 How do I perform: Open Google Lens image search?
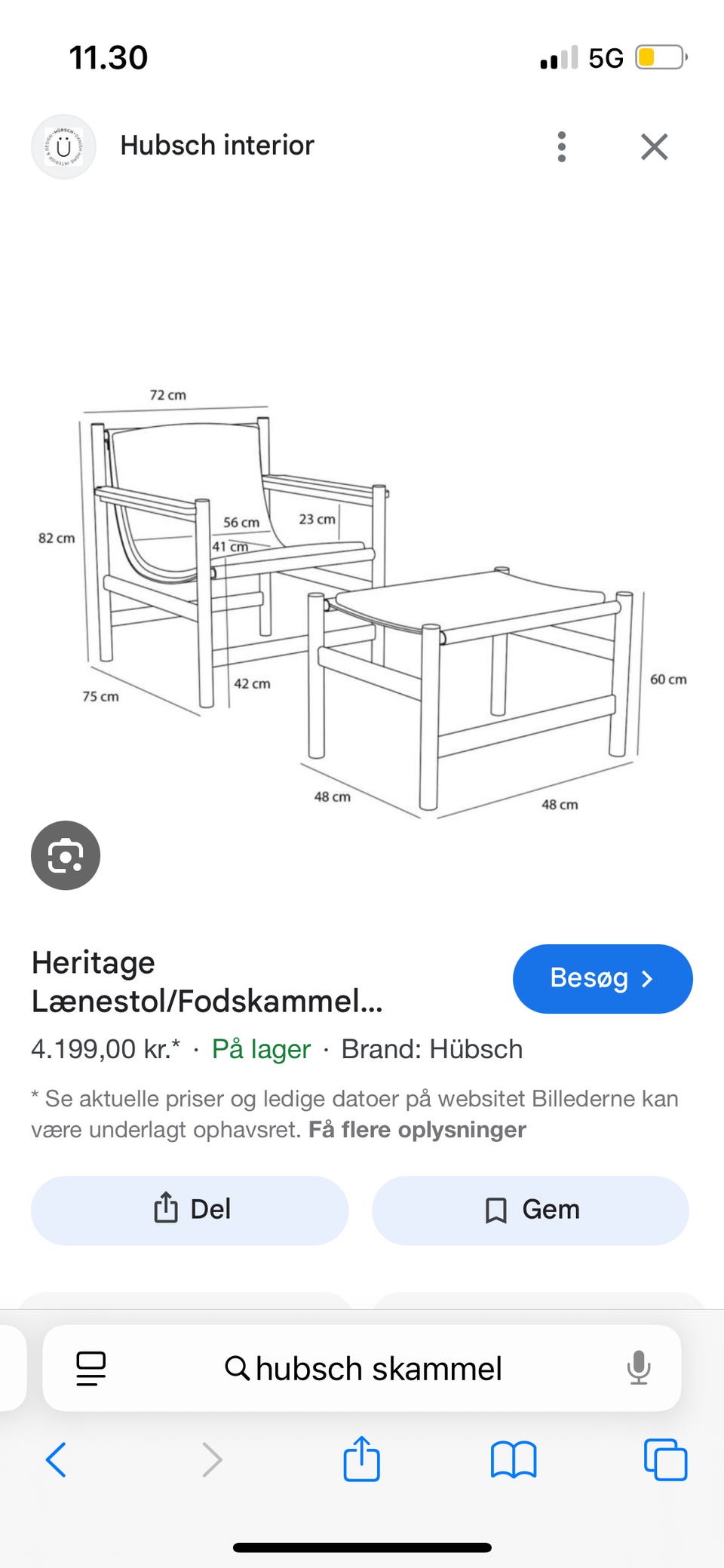pos(65,855)
